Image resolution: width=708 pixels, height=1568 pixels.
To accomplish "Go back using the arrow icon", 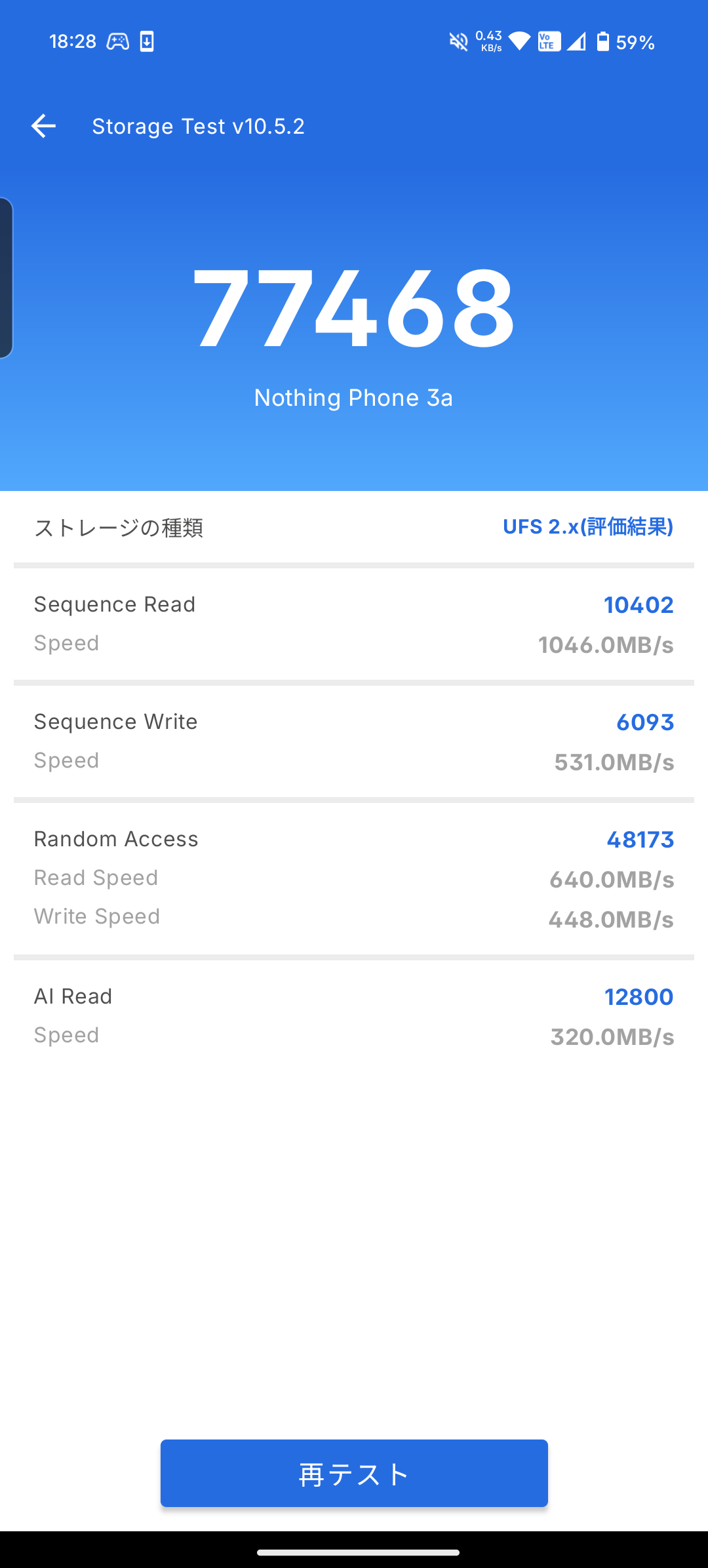I will 43,126.
